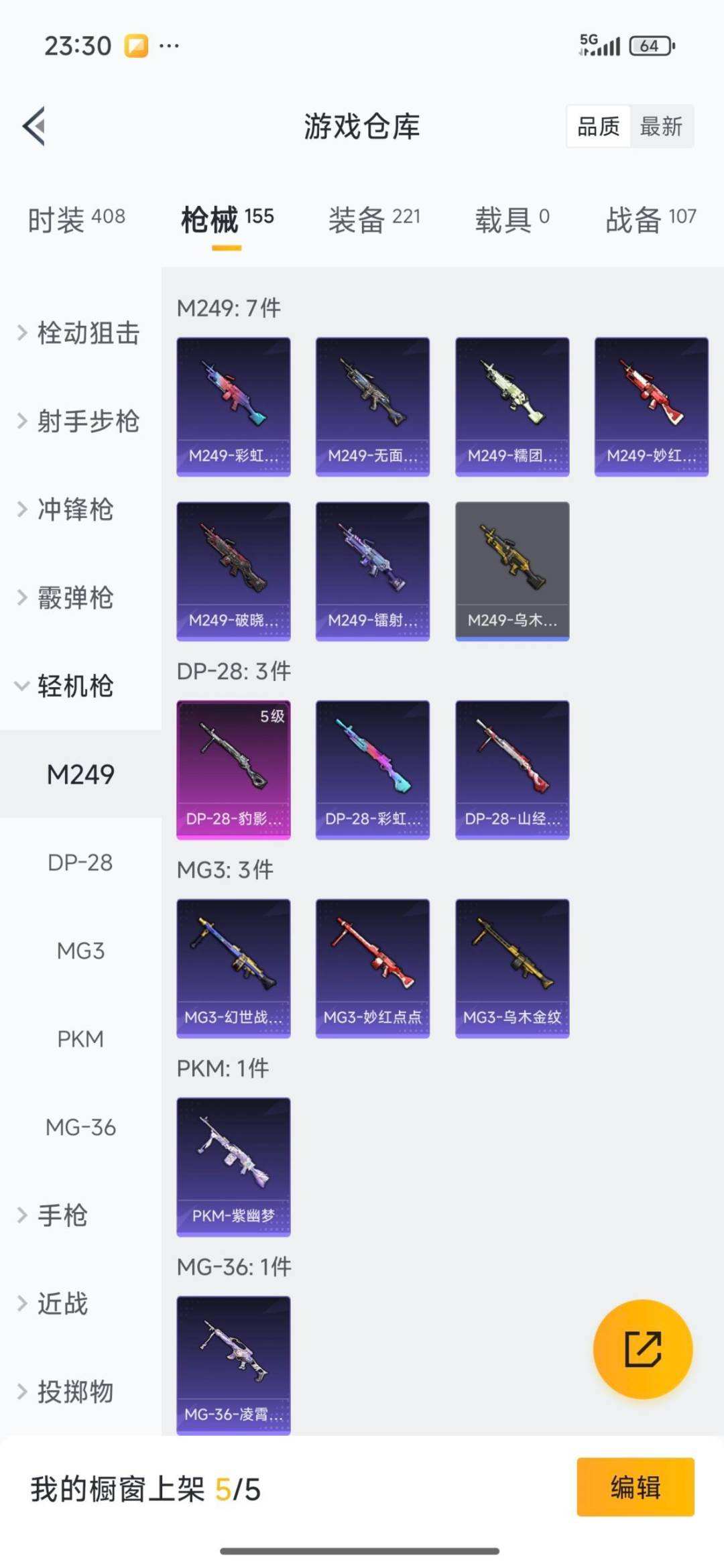The image size is (724, 1568).
Task: Expand the 射手步枪 category
Action: coord(79,421)
